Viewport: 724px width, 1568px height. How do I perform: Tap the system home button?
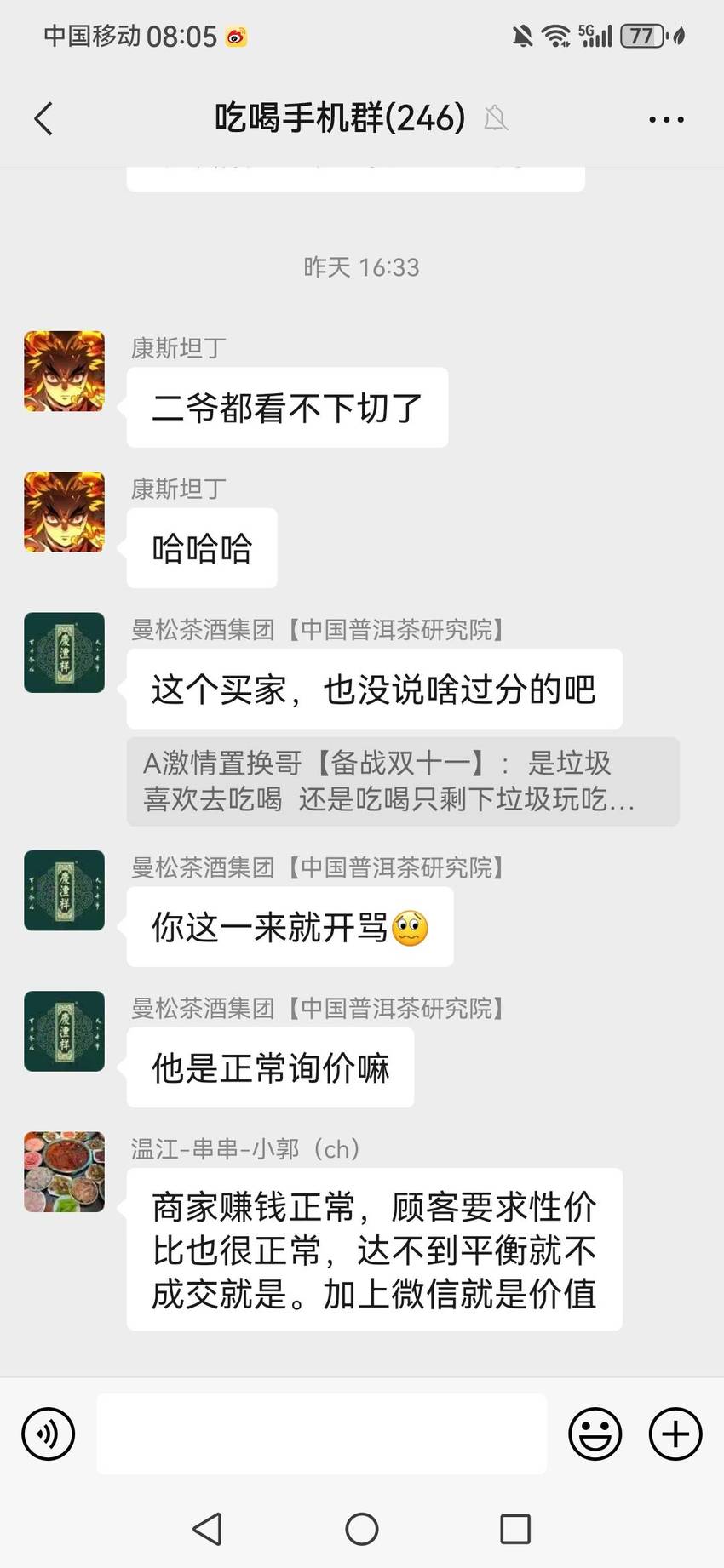pyautogui.click(x=362, y=1529)
